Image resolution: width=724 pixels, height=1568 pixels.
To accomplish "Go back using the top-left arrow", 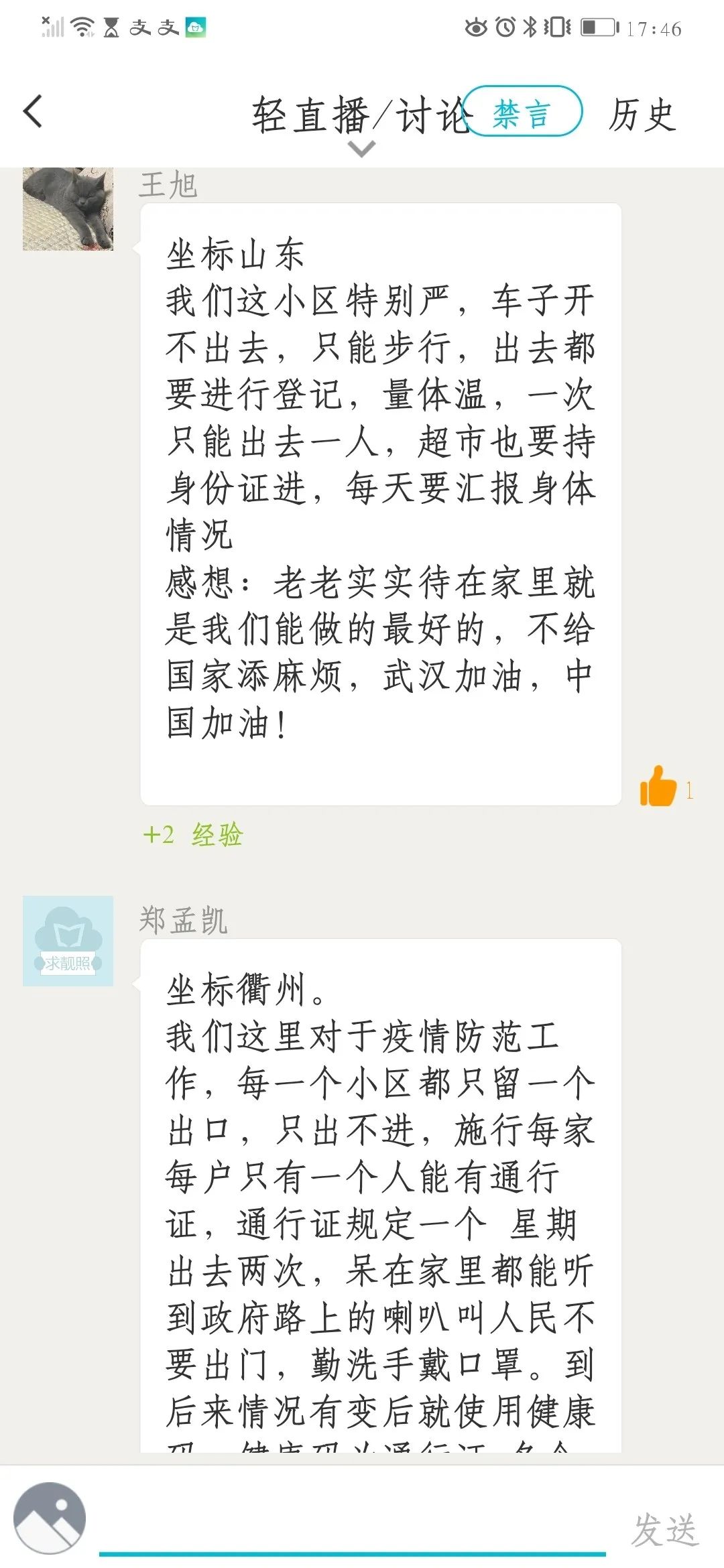I will (x=33, y=111).
